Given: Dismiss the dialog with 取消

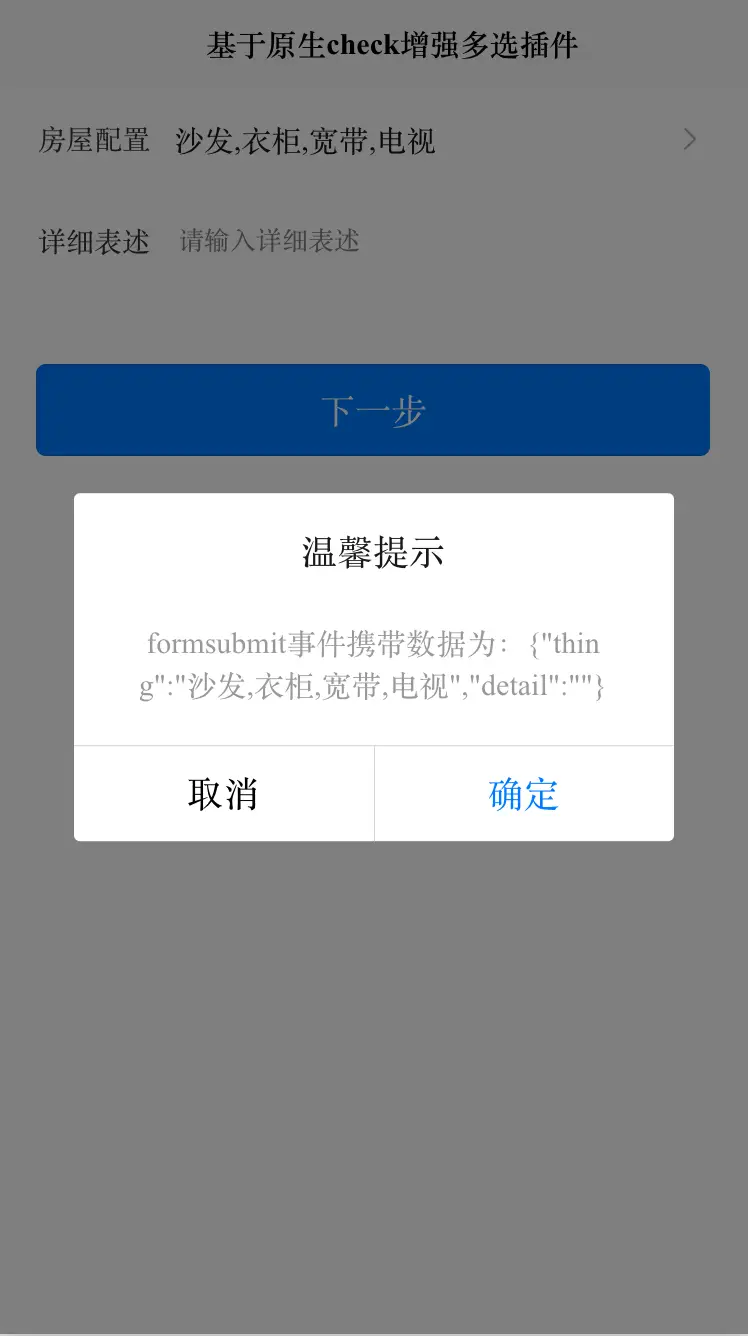Looking at the screenshot, I should click(x=224, y=794).
